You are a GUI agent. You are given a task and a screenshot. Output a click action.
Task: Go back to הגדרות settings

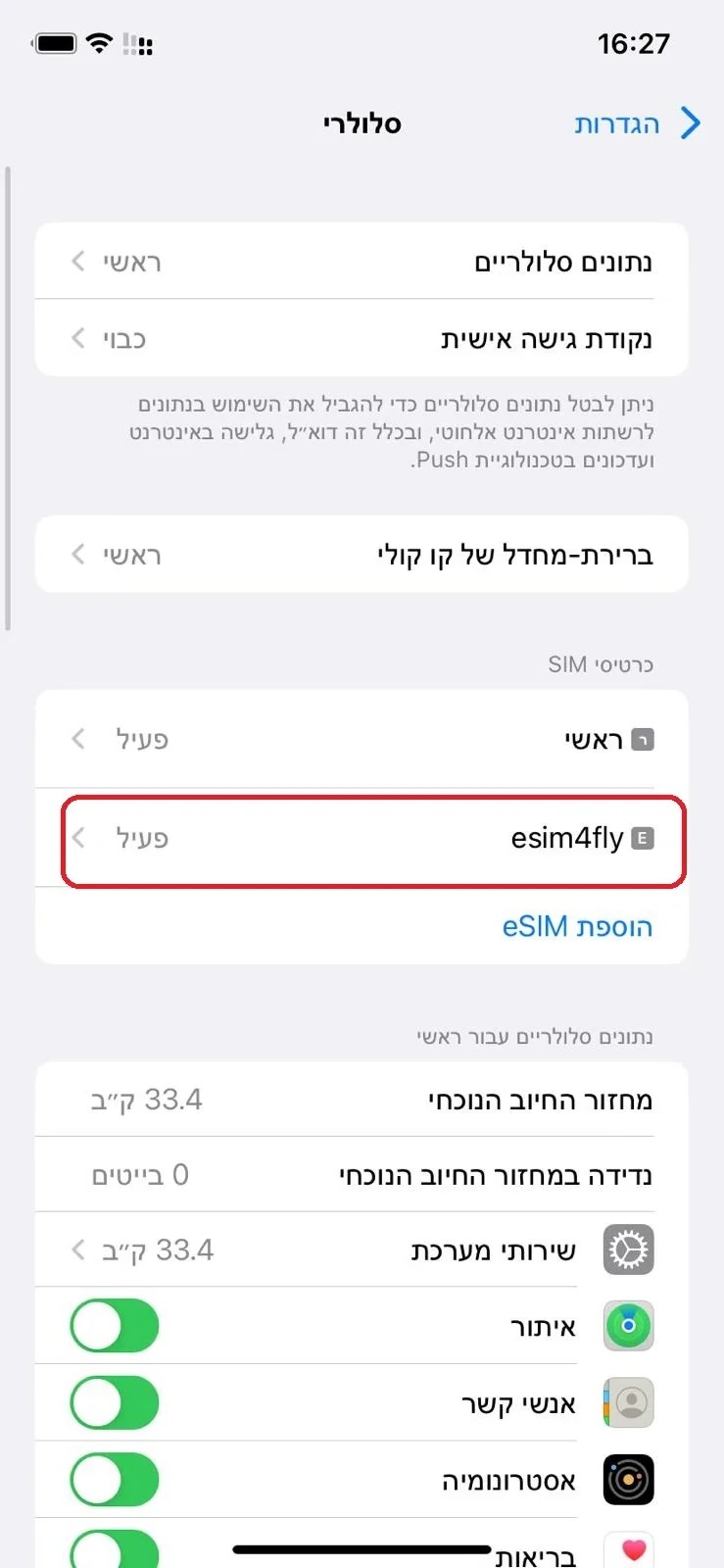637,124
